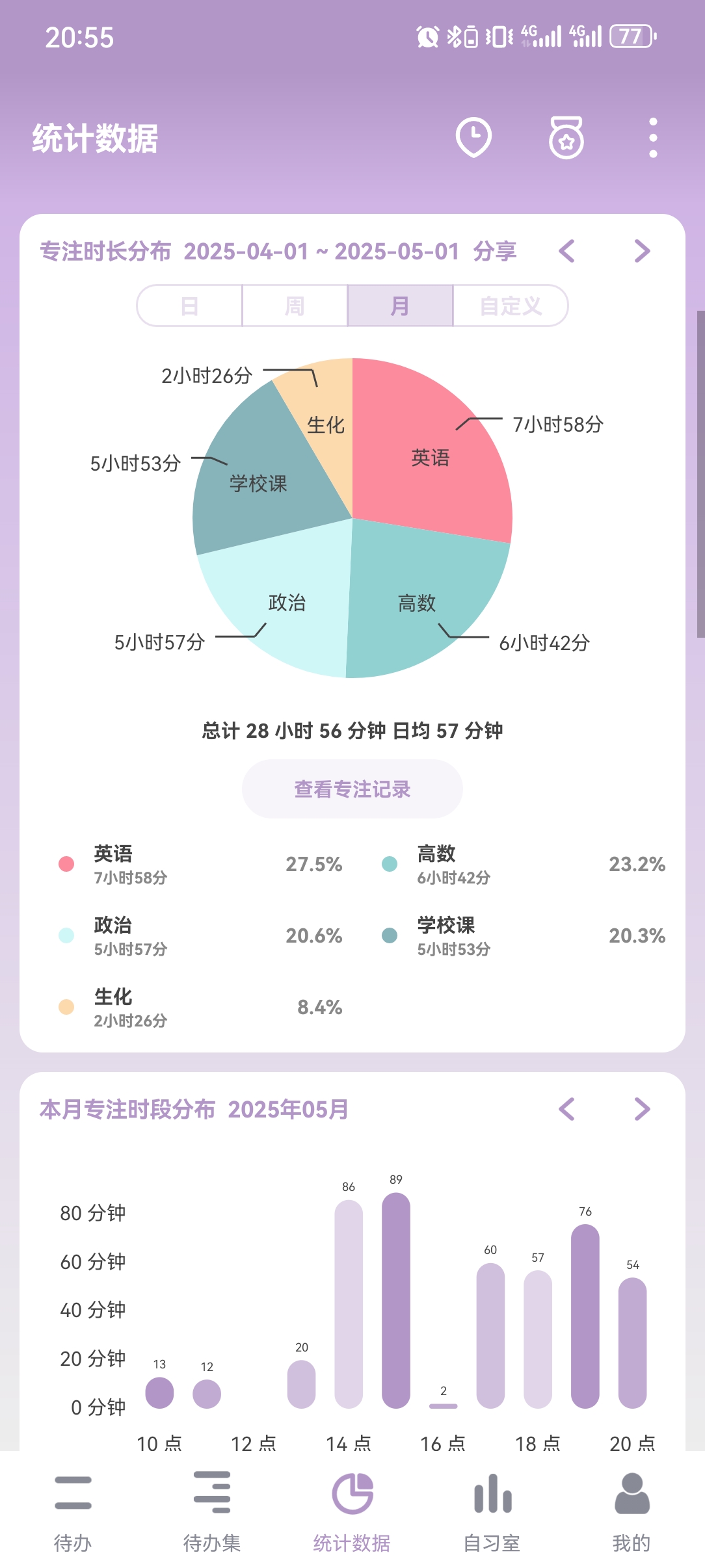Show previous month in 本月专注时段分布
Image resolution: width=705 pixels, height=1568 pixels.
tap(567, 1109)
